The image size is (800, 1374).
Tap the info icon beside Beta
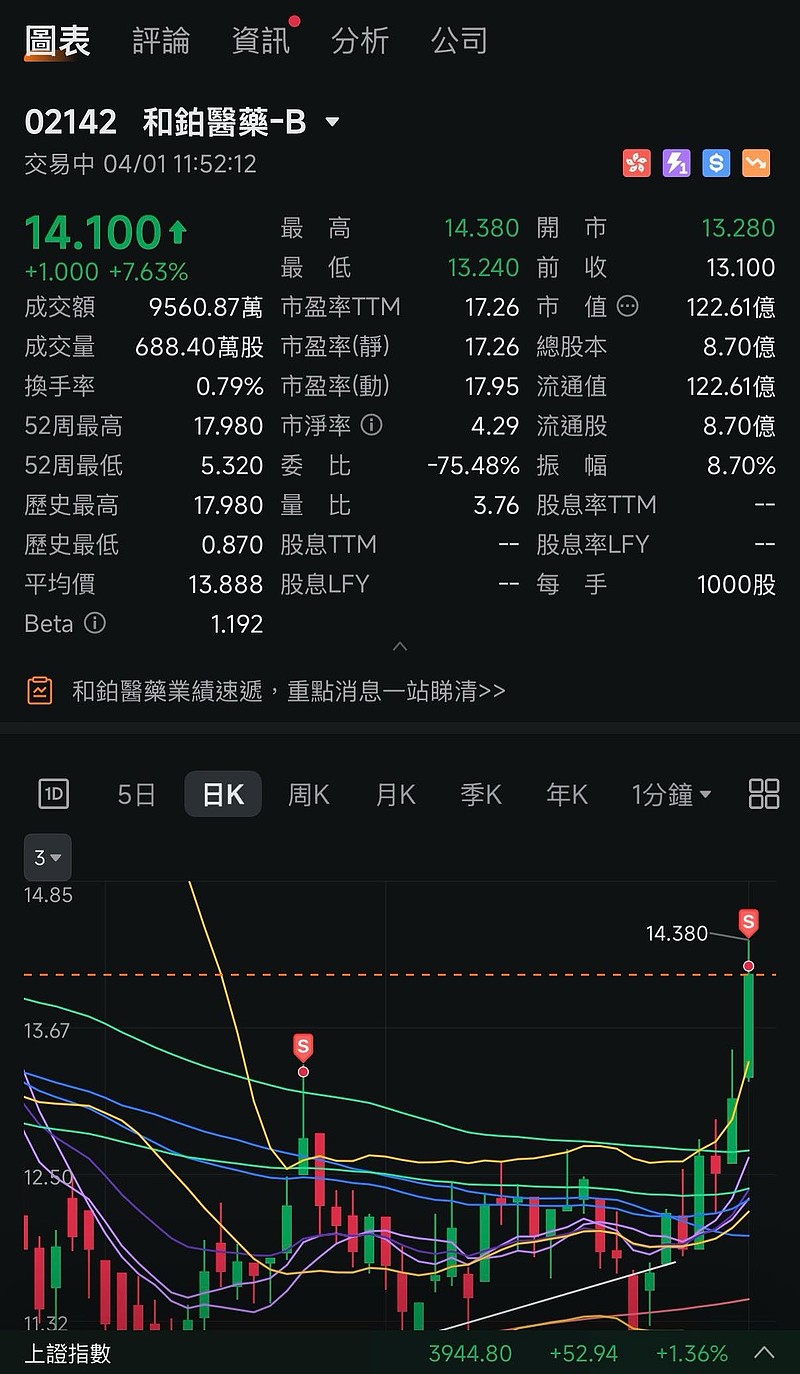pyautogui.click(x=95, y=624)
